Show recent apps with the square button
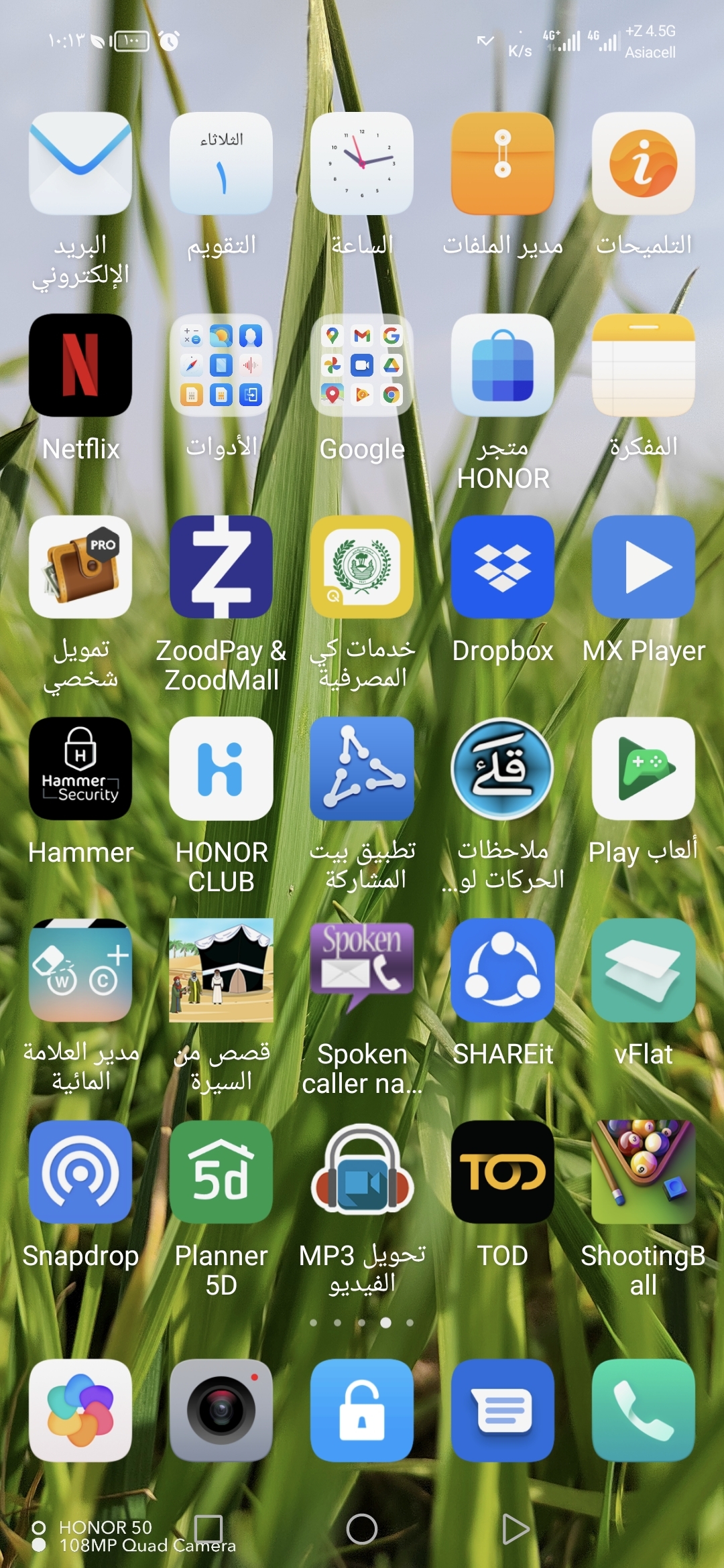The height and width of the screenshot is (1568, 724). [x=208, y=1529]
